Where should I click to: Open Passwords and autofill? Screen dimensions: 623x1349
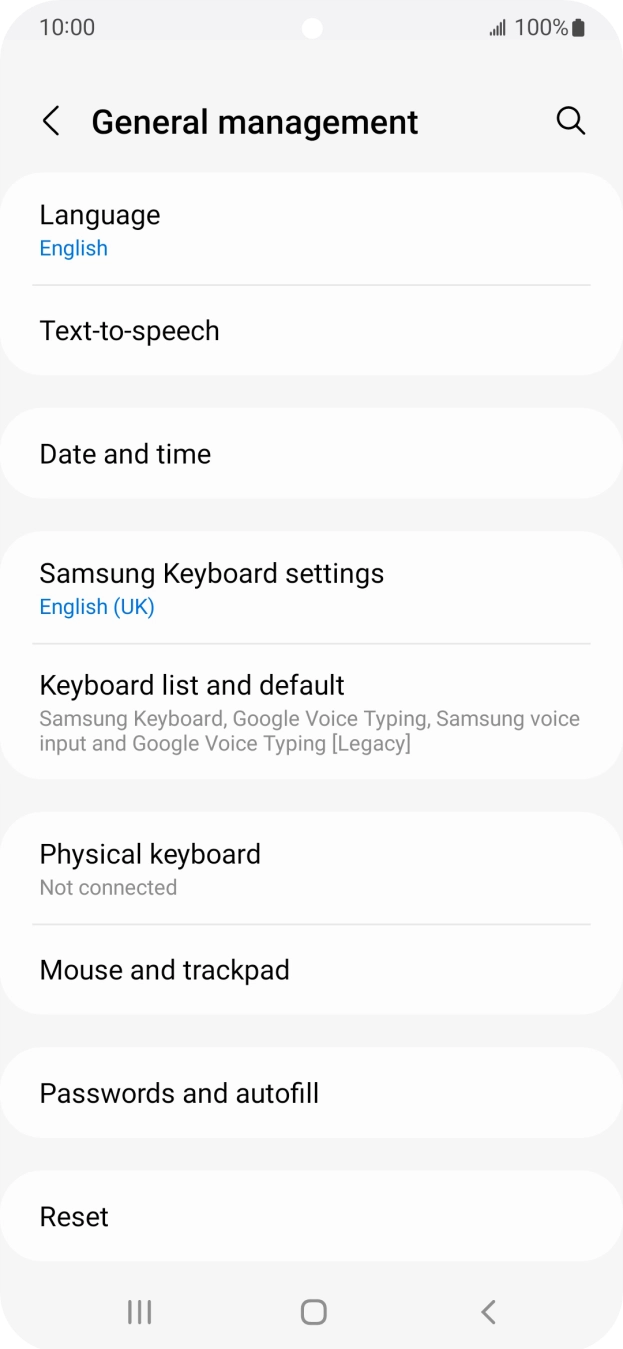coord(311,1093)
